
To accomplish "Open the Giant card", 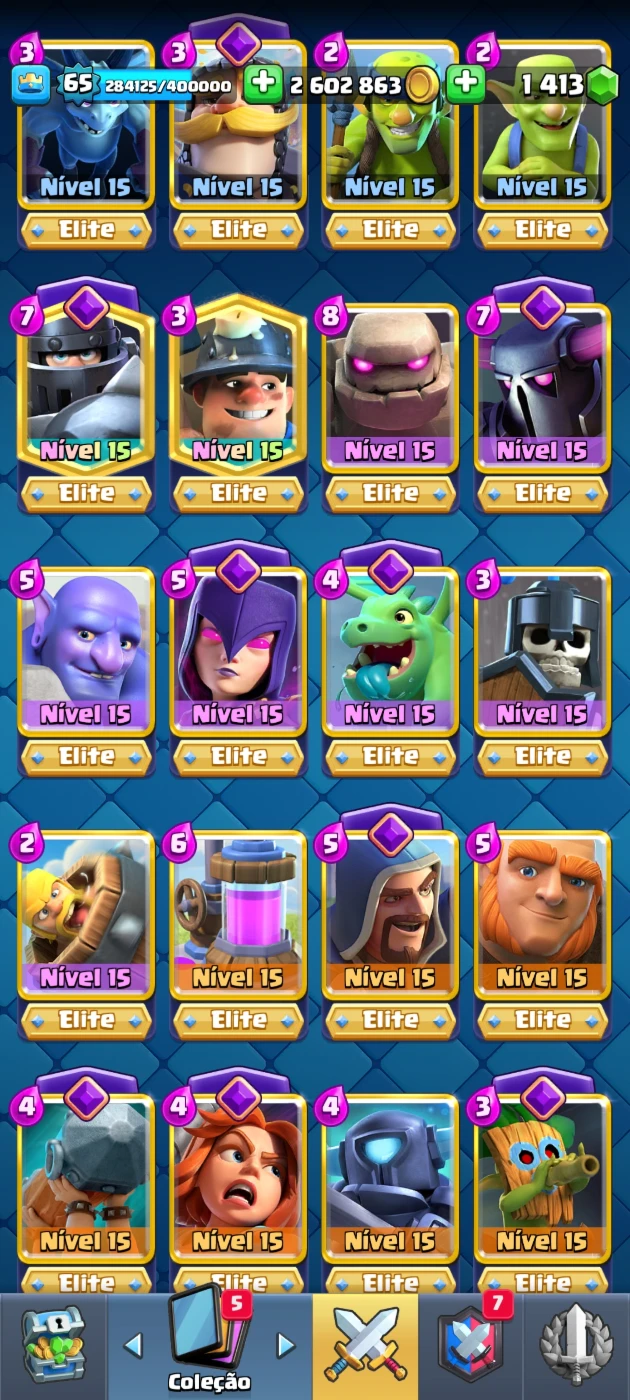I will [x=542, y=912].
